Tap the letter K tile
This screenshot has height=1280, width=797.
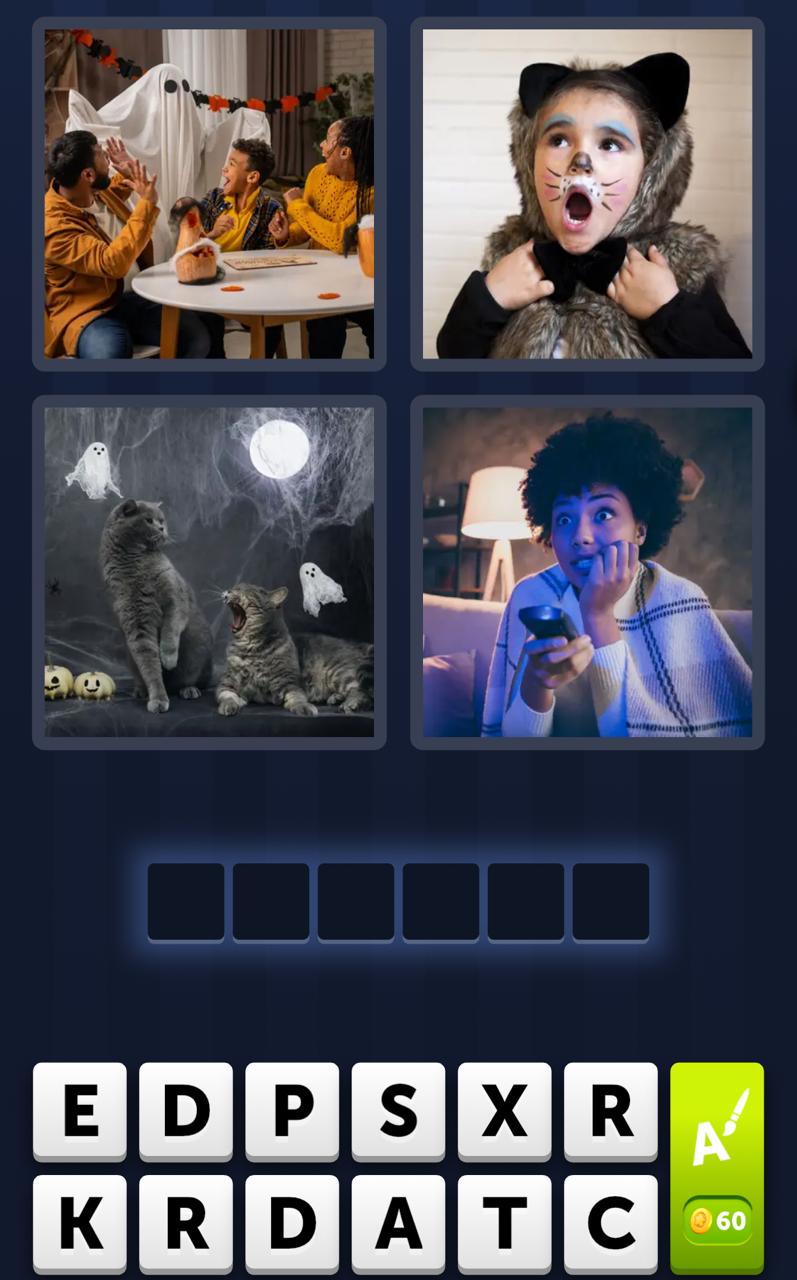coord(80,1221)
